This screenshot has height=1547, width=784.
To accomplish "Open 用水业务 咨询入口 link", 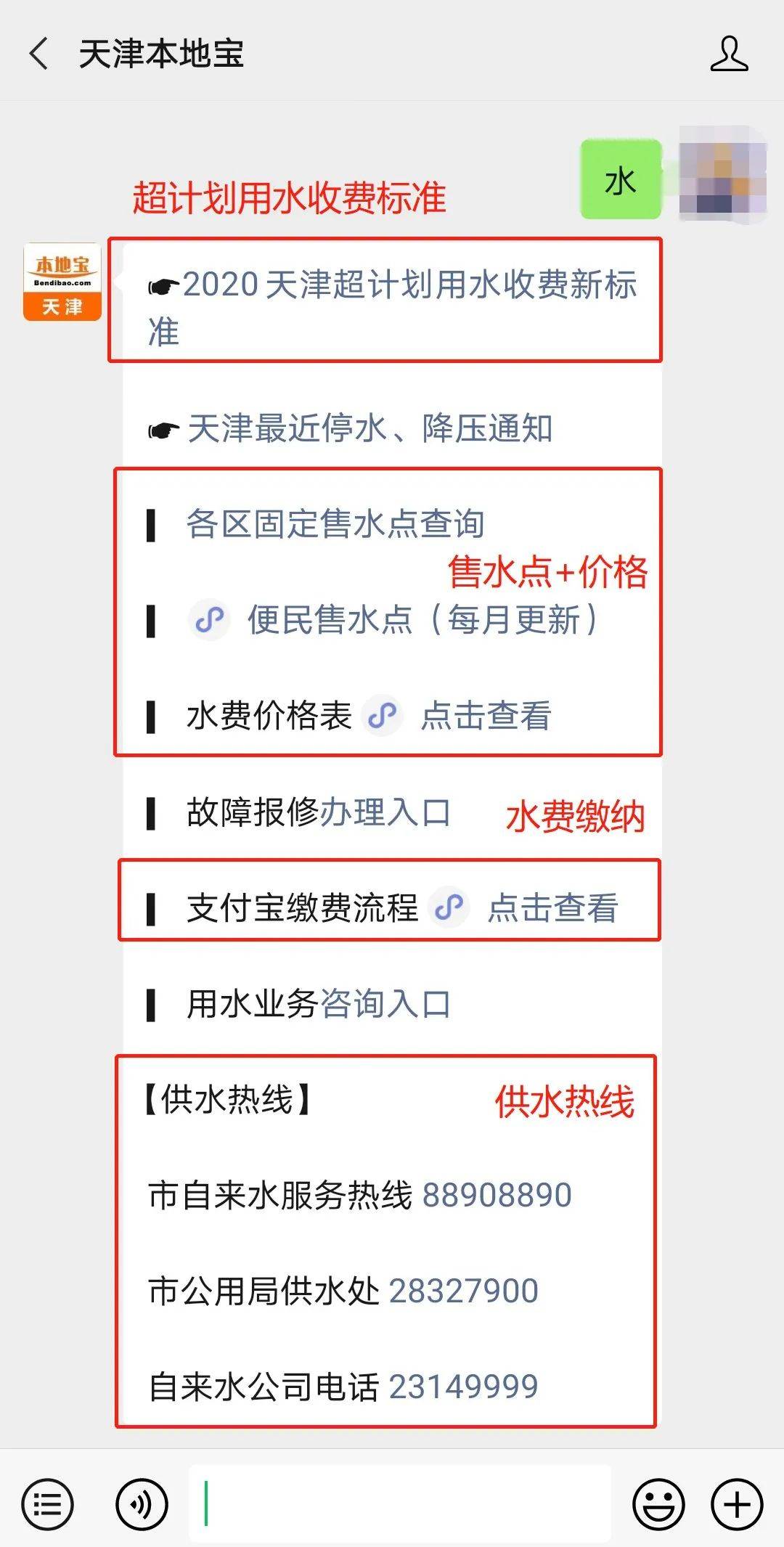I will tap(385, 1004).
